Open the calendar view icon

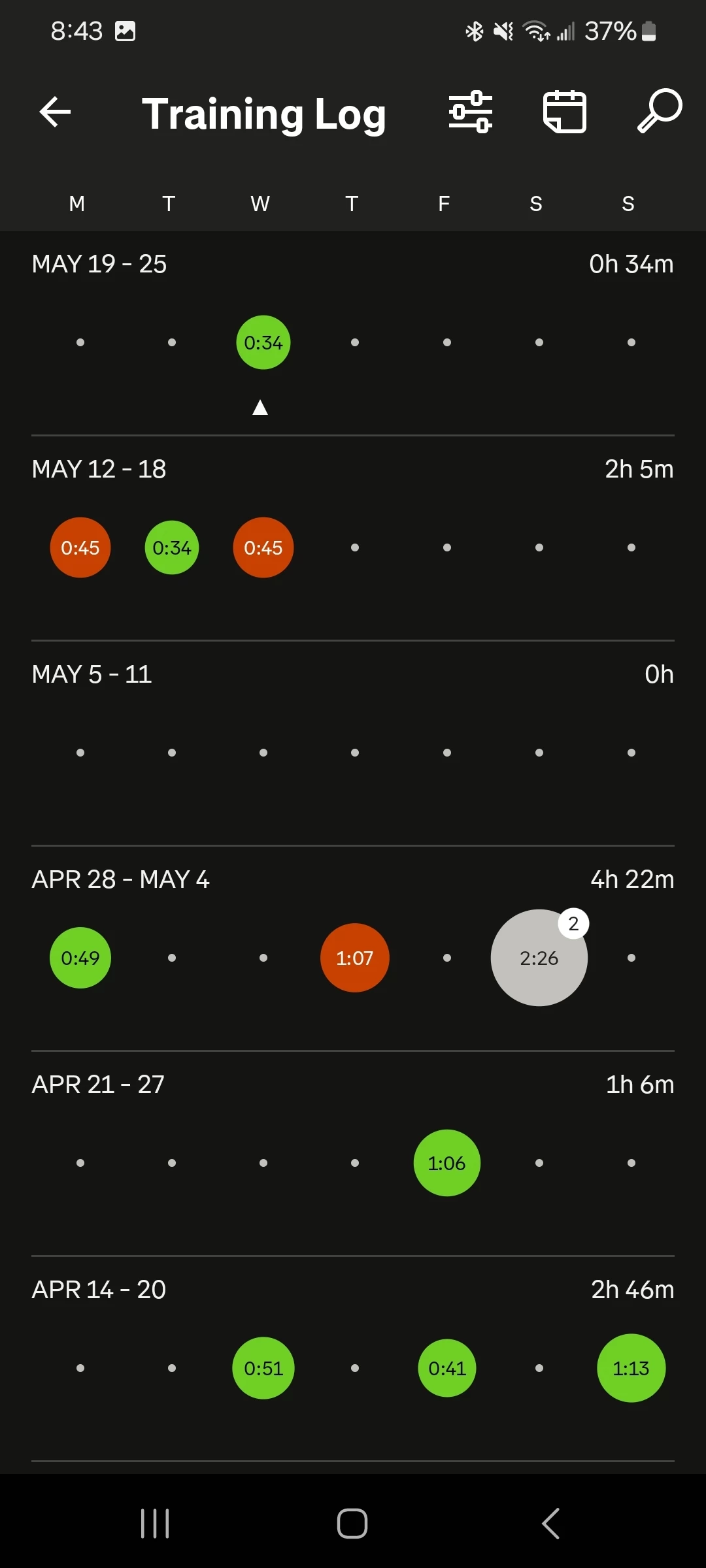click(x=565, y=112)
